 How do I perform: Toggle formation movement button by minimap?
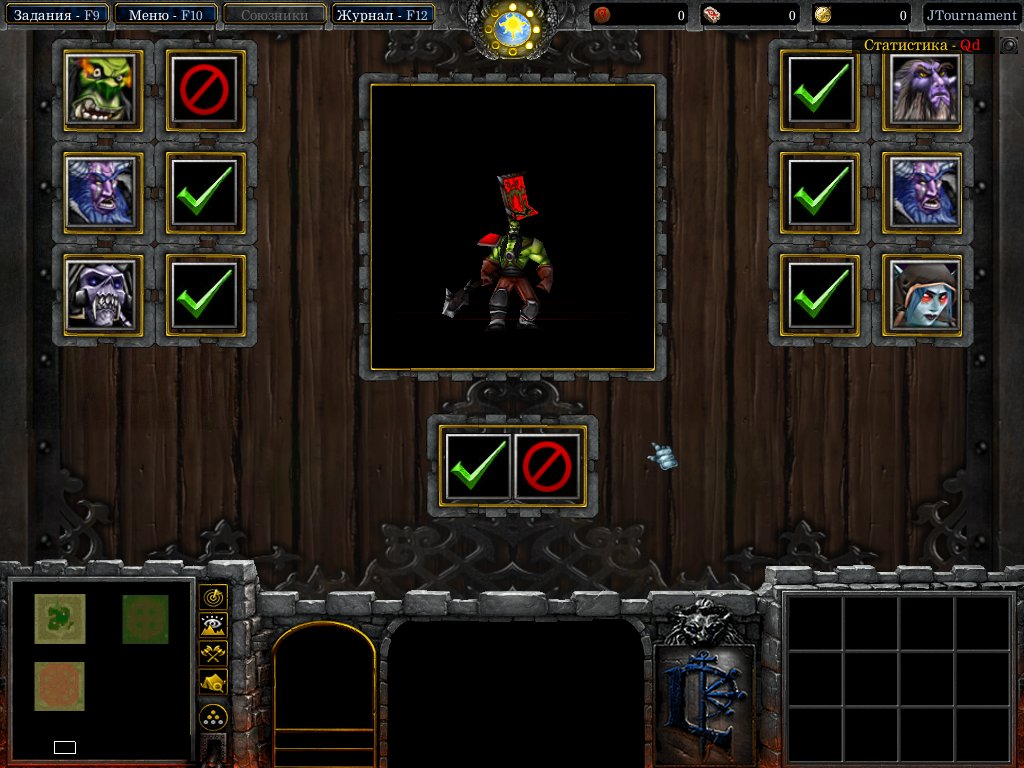(213, 716)
